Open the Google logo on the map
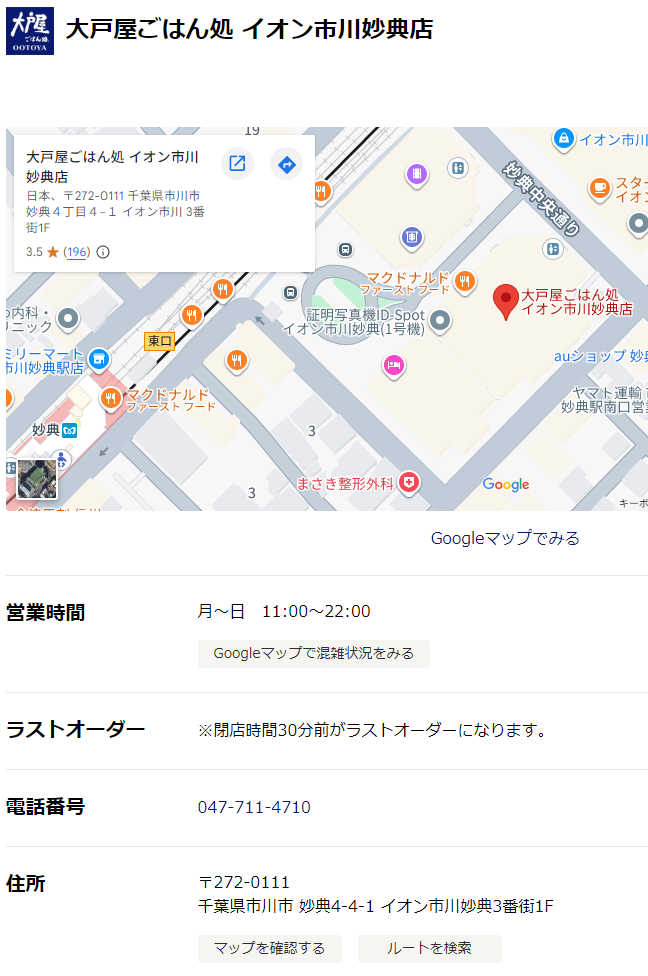 click(x=506, y=485)
